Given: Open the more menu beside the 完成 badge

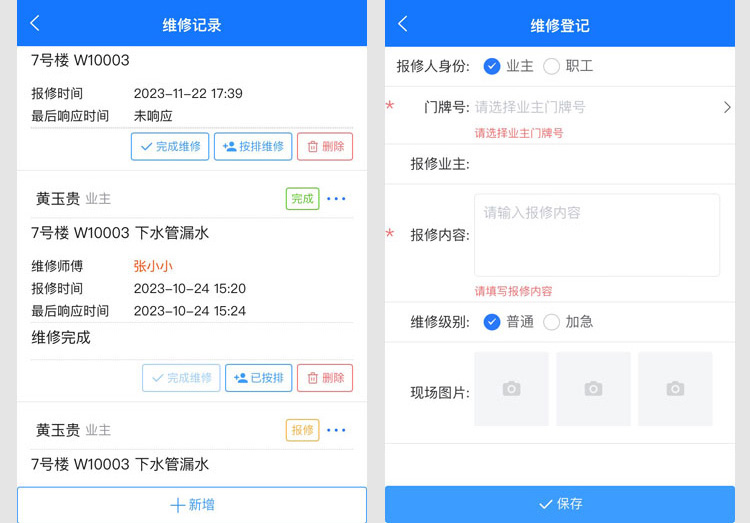Looking at the screenshot, I should 336,199.
